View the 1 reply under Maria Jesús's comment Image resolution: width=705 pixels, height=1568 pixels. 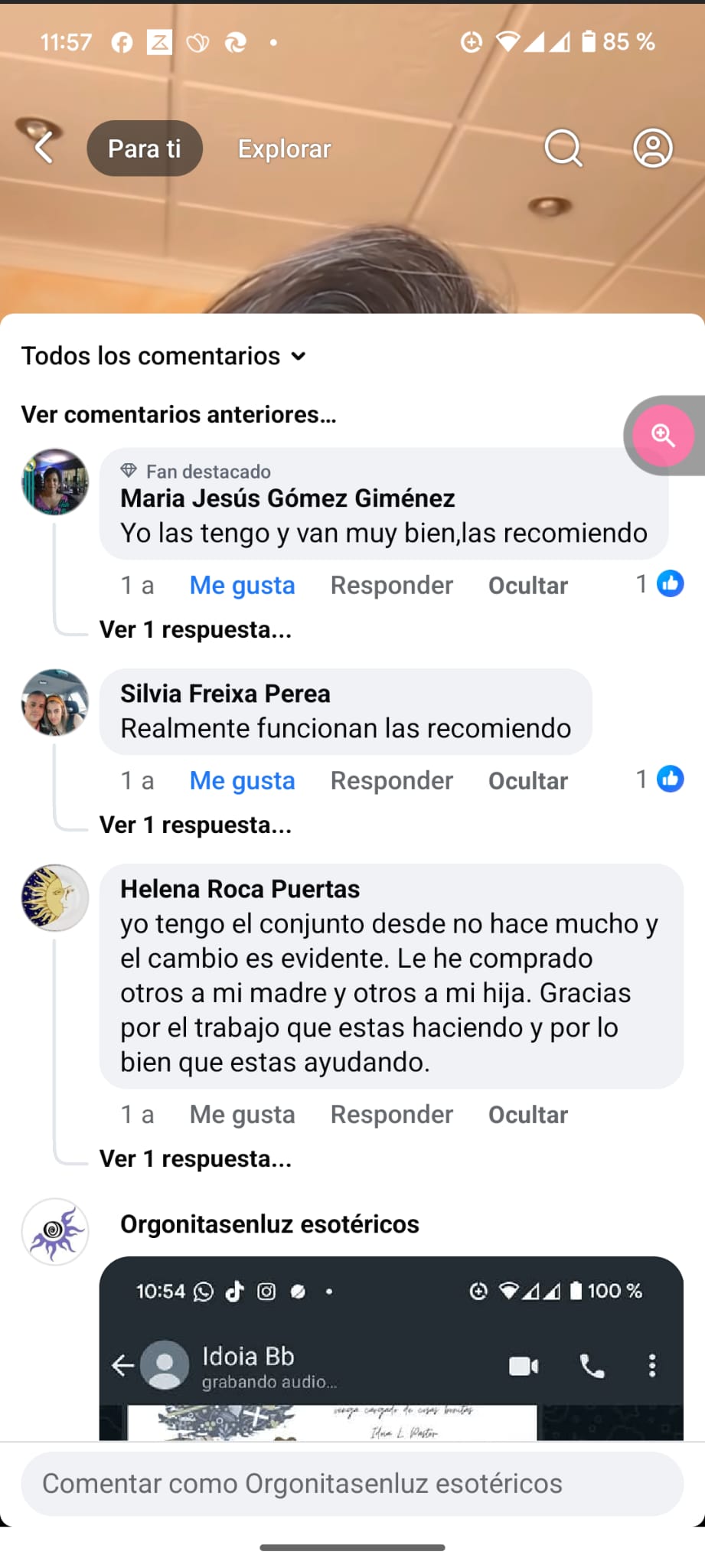[x=195, y=629]
